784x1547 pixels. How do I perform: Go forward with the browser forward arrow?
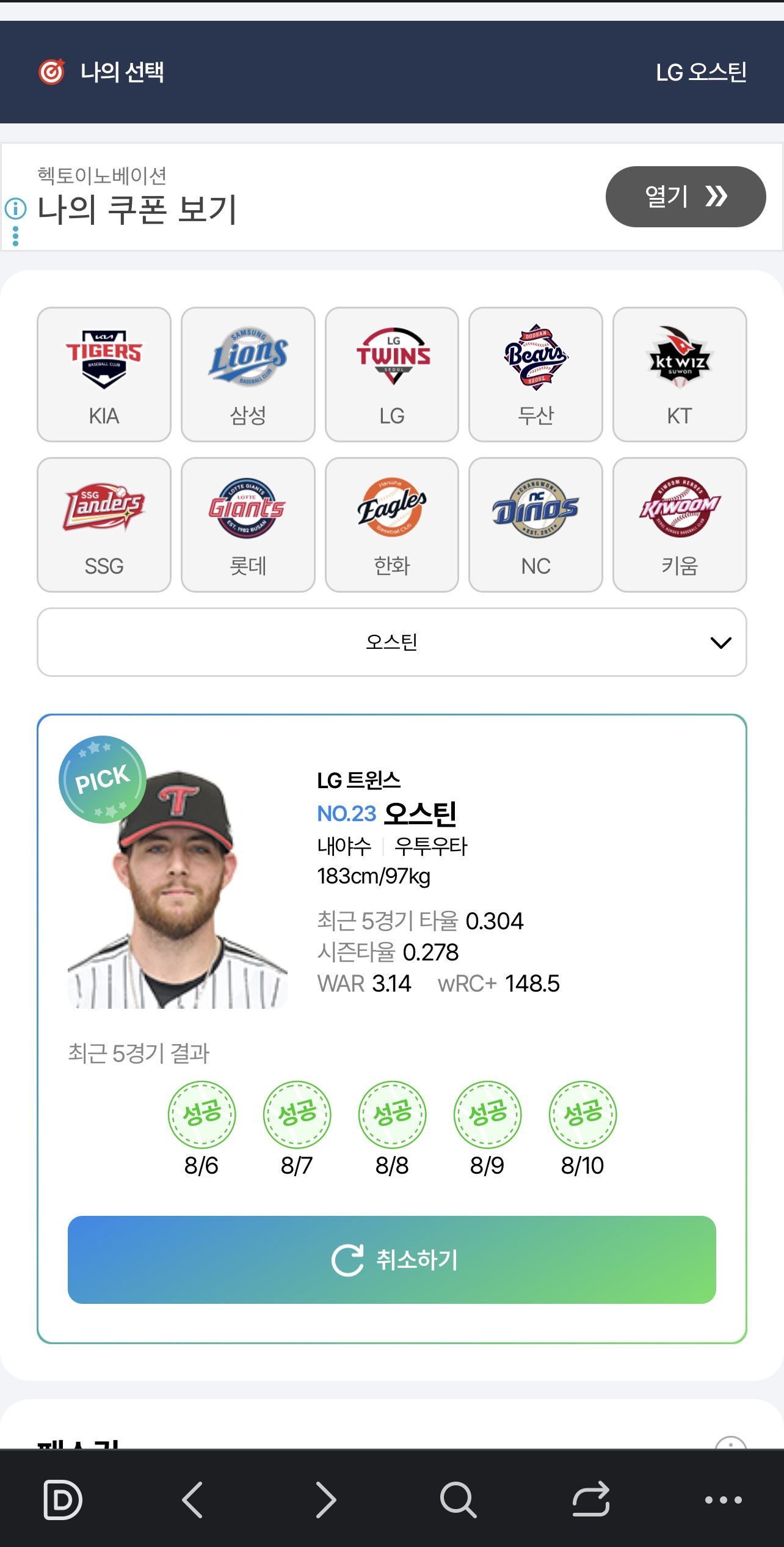pyautogui.click(x=325, y=1499)
